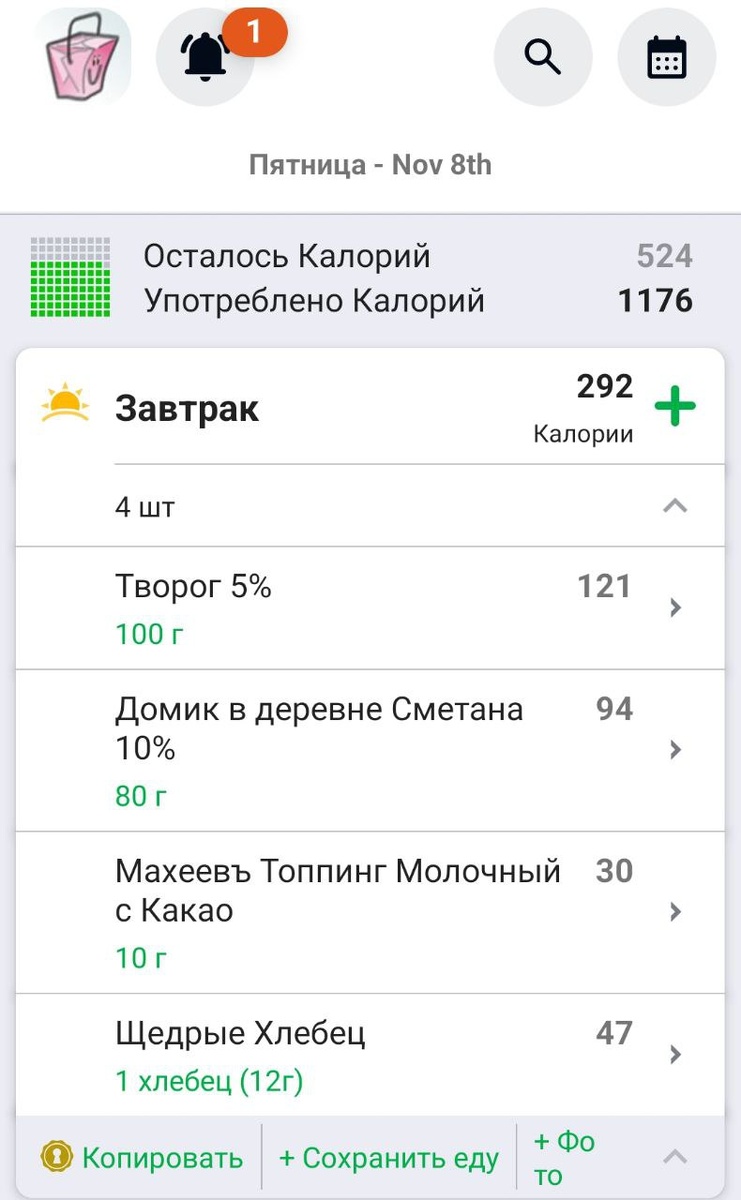Viewport: 741px width, 1200px height.
Task: Open the app's pink lunchbox home icon
Action: [x=82, y=55]
